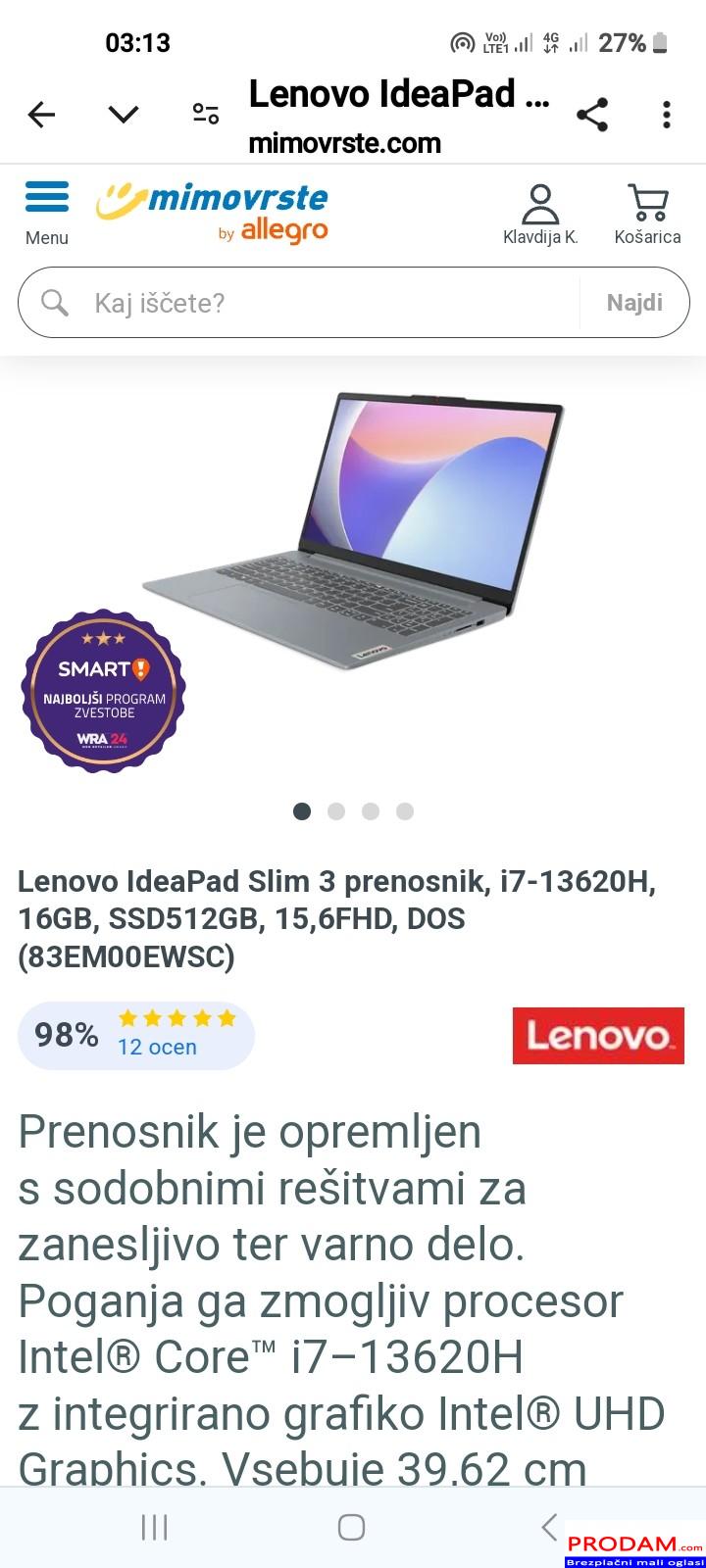Tap the system home button
Viewport: 706px width, 1568px height.
pos(351,1527)
